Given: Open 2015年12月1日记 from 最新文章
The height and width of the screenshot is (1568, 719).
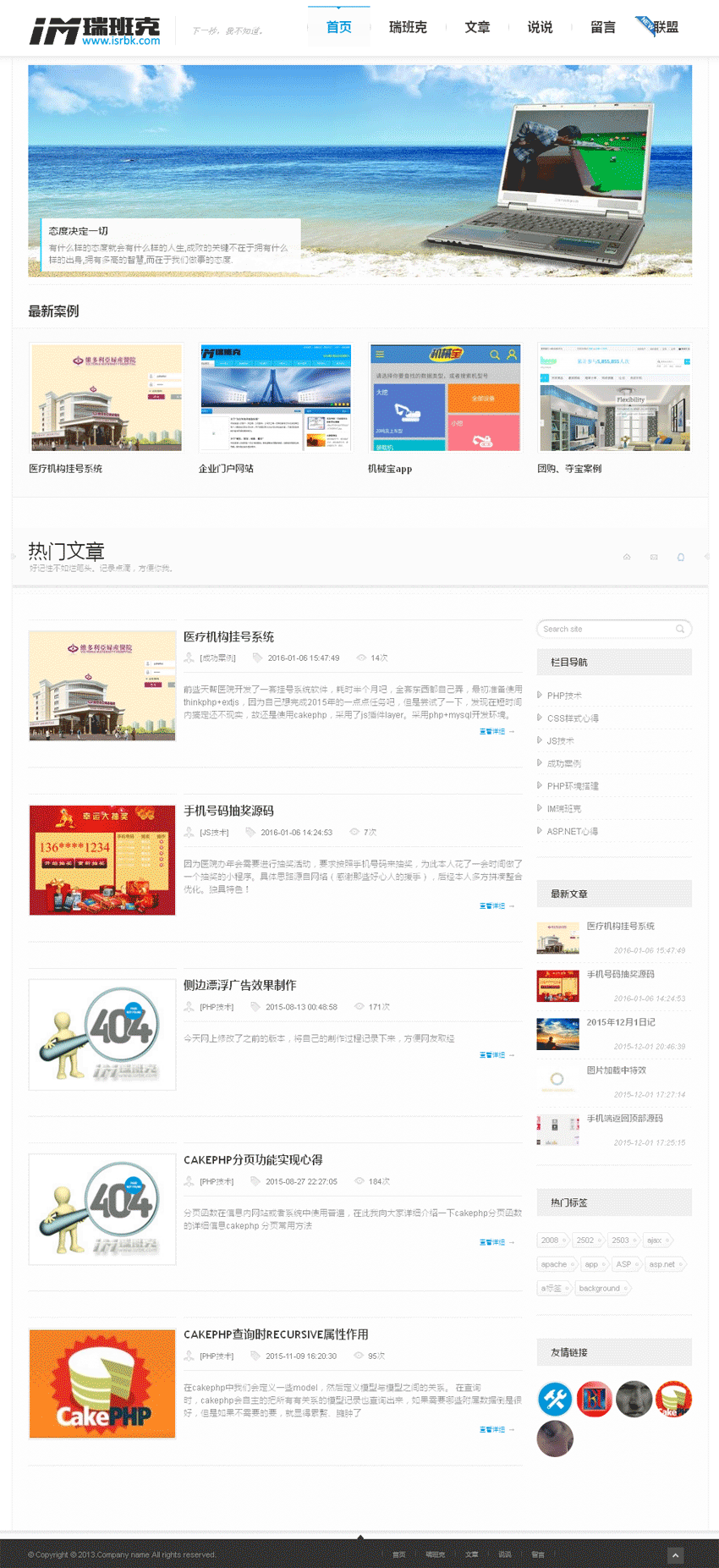Looking at the screenshot, I should (x=621, y=1022).
